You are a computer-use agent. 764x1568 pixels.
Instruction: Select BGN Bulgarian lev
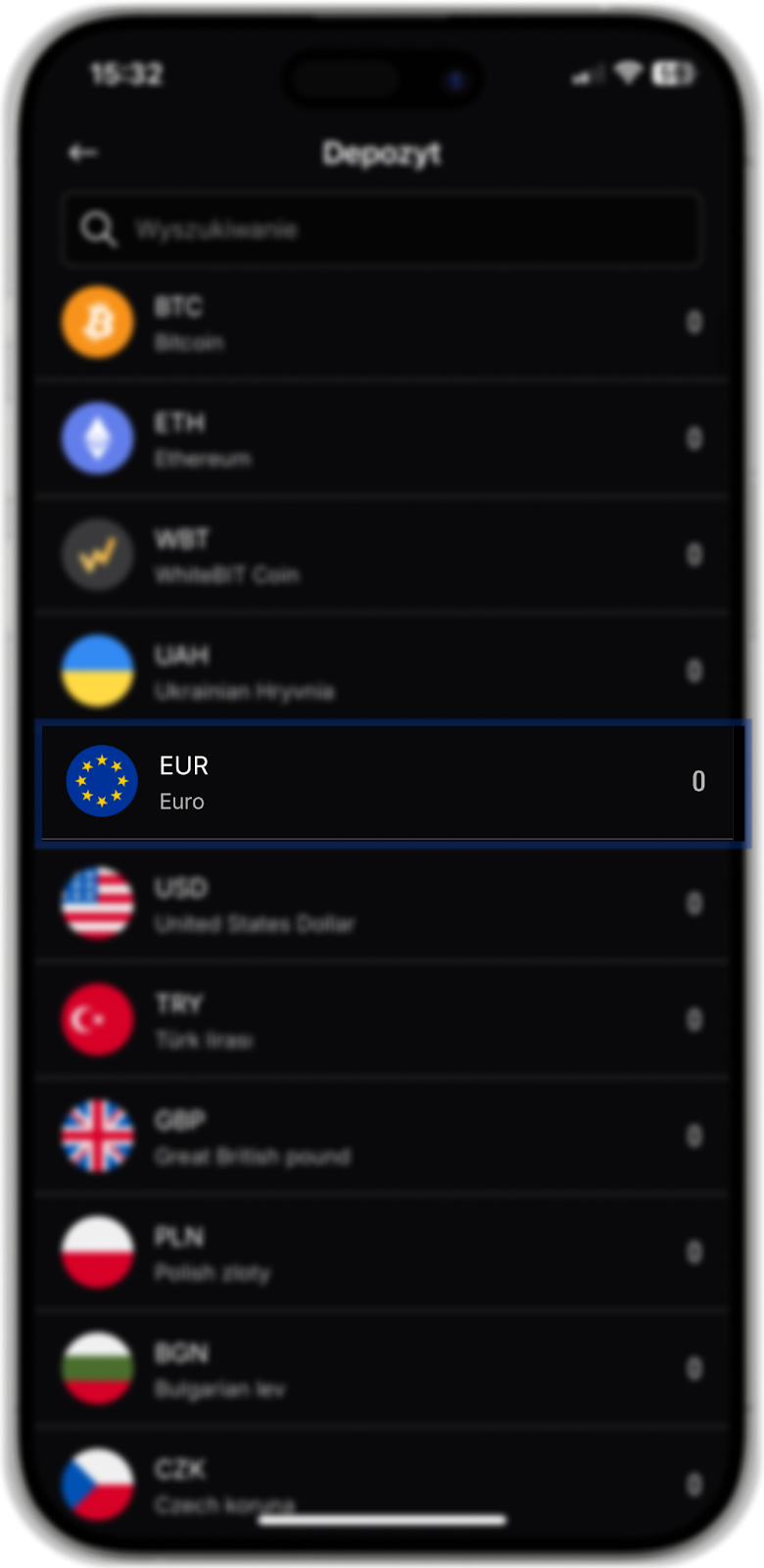pos(382,1369)
